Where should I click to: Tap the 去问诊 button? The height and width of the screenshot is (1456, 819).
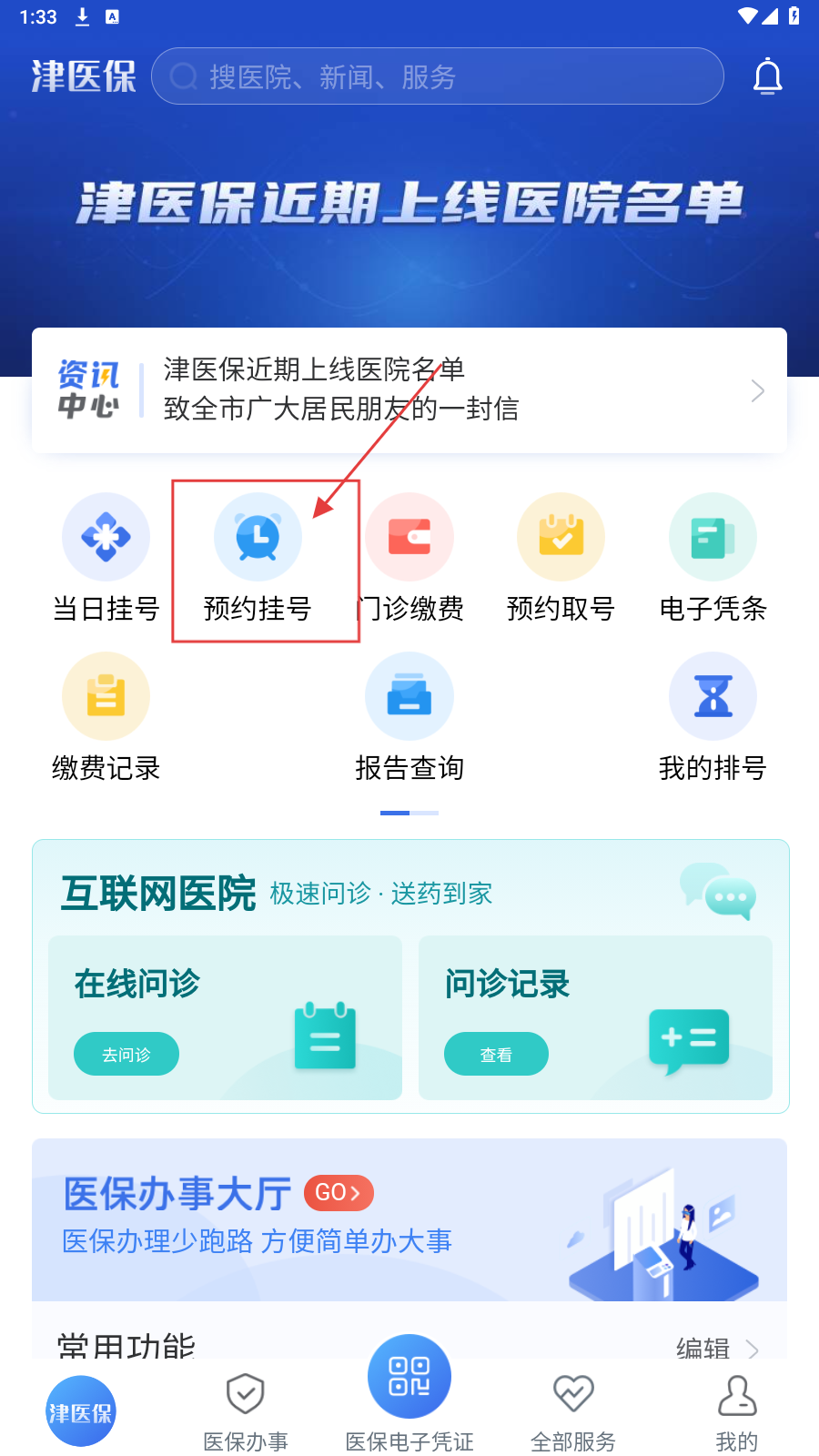(126, 1054)
